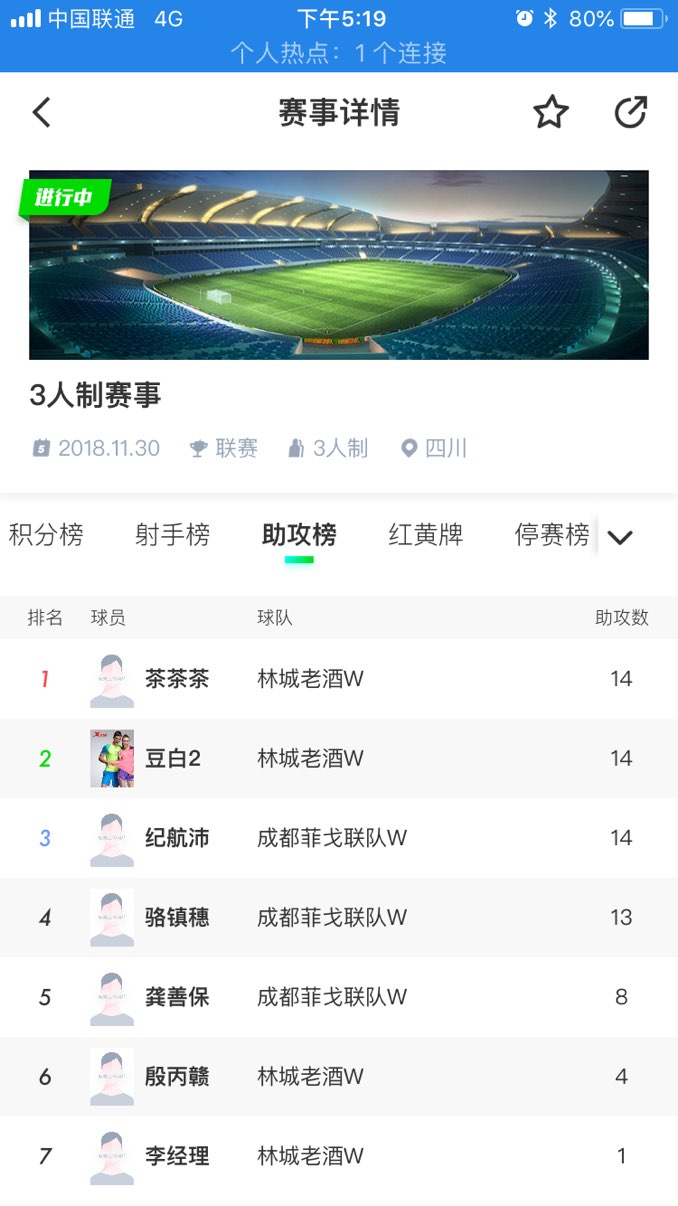Image resolution: width=678 pixels, height=1206 pixels.
Task: Open the 红黄牌 tab
Action: 425,535
